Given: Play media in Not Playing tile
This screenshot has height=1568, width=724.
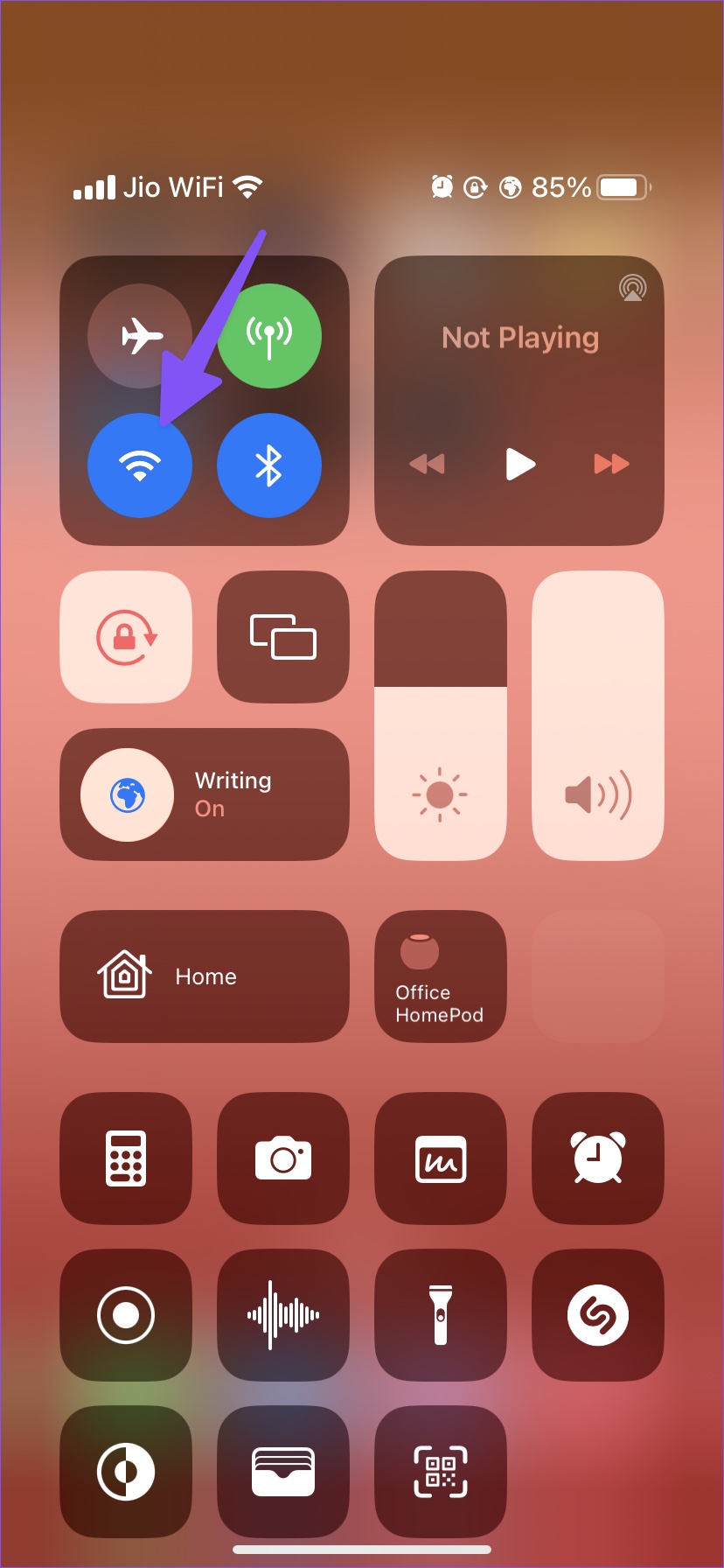Looking at the screenshot, I should coord(520,464).
